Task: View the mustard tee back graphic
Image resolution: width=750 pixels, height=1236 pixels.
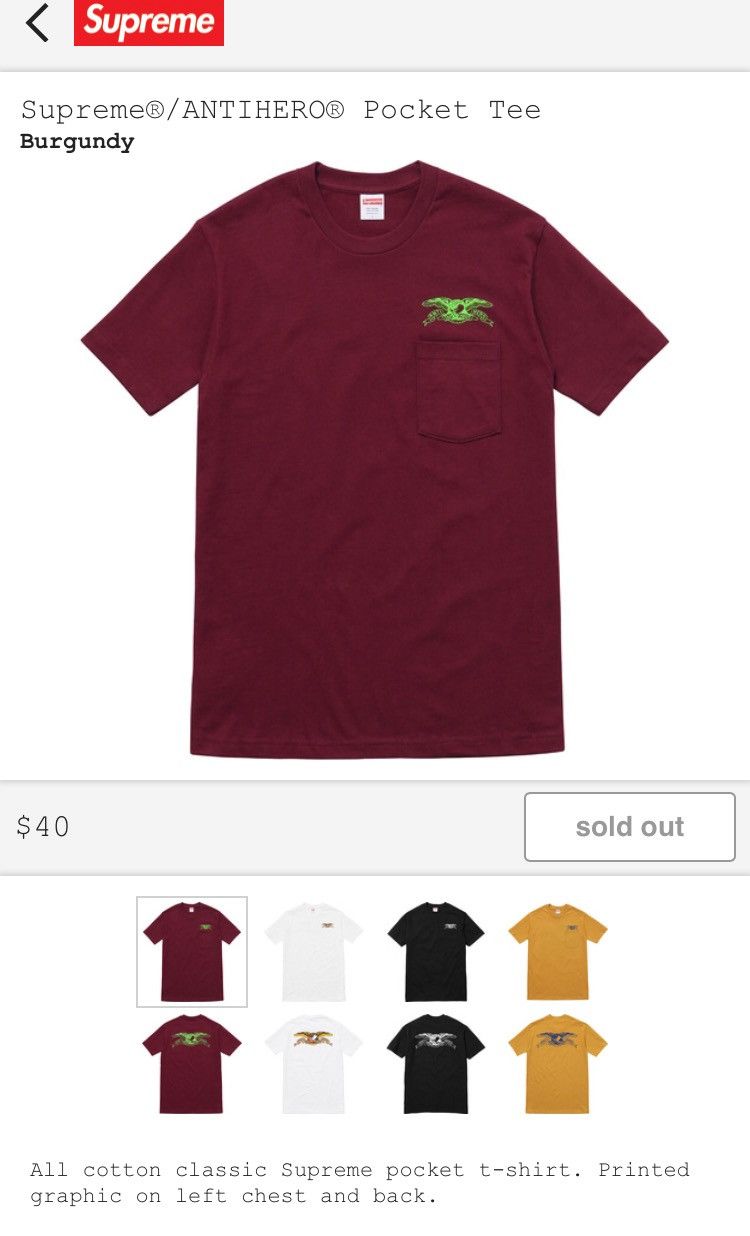Action: click(558, 1064)
